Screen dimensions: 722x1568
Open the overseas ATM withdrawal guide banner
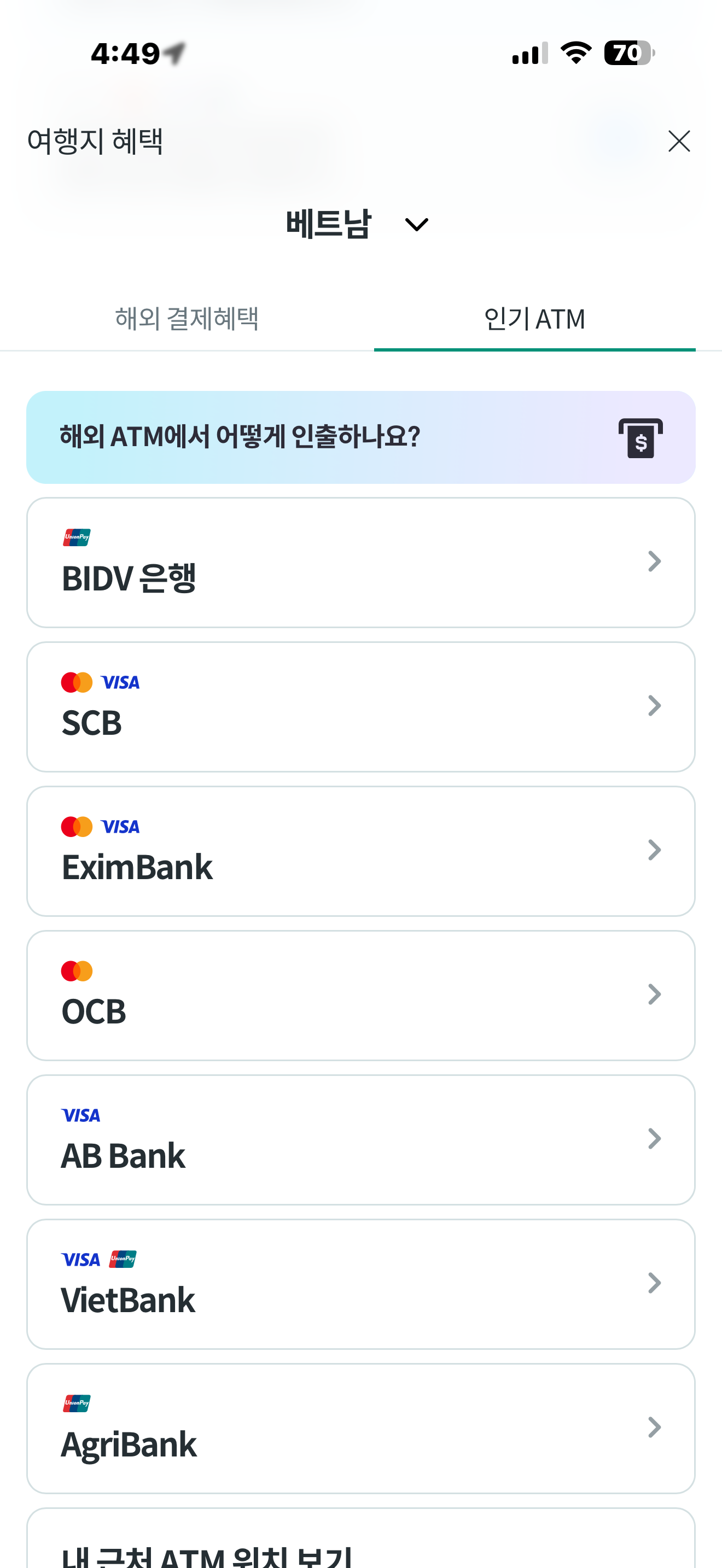tap(360, 437)
